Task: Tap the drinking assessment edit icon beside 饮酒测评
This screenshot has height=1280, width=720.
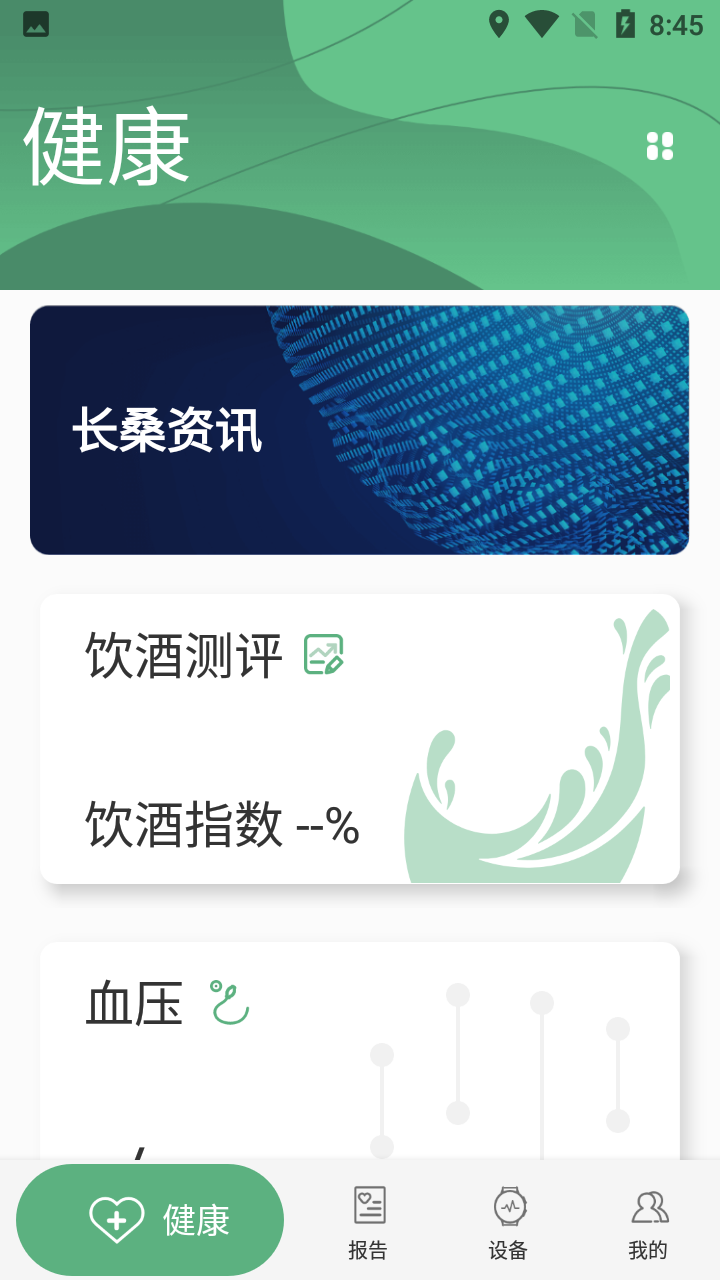Action: click(x=320, y=655)
